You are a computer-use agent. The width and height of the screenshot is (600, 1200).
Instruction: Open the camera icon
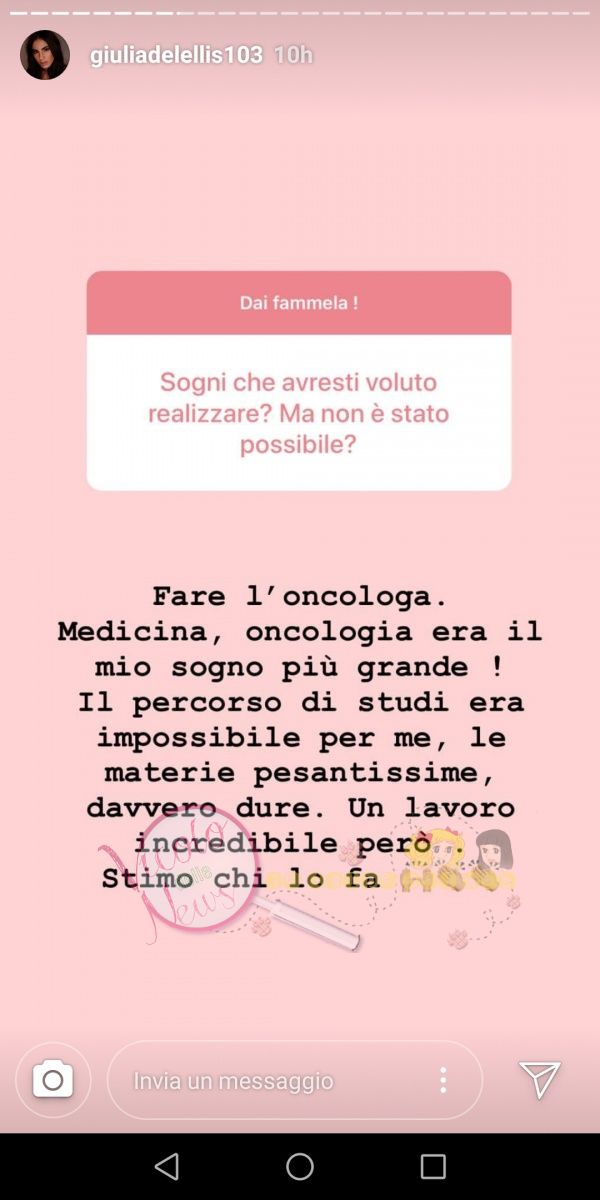coord(53,1080)
